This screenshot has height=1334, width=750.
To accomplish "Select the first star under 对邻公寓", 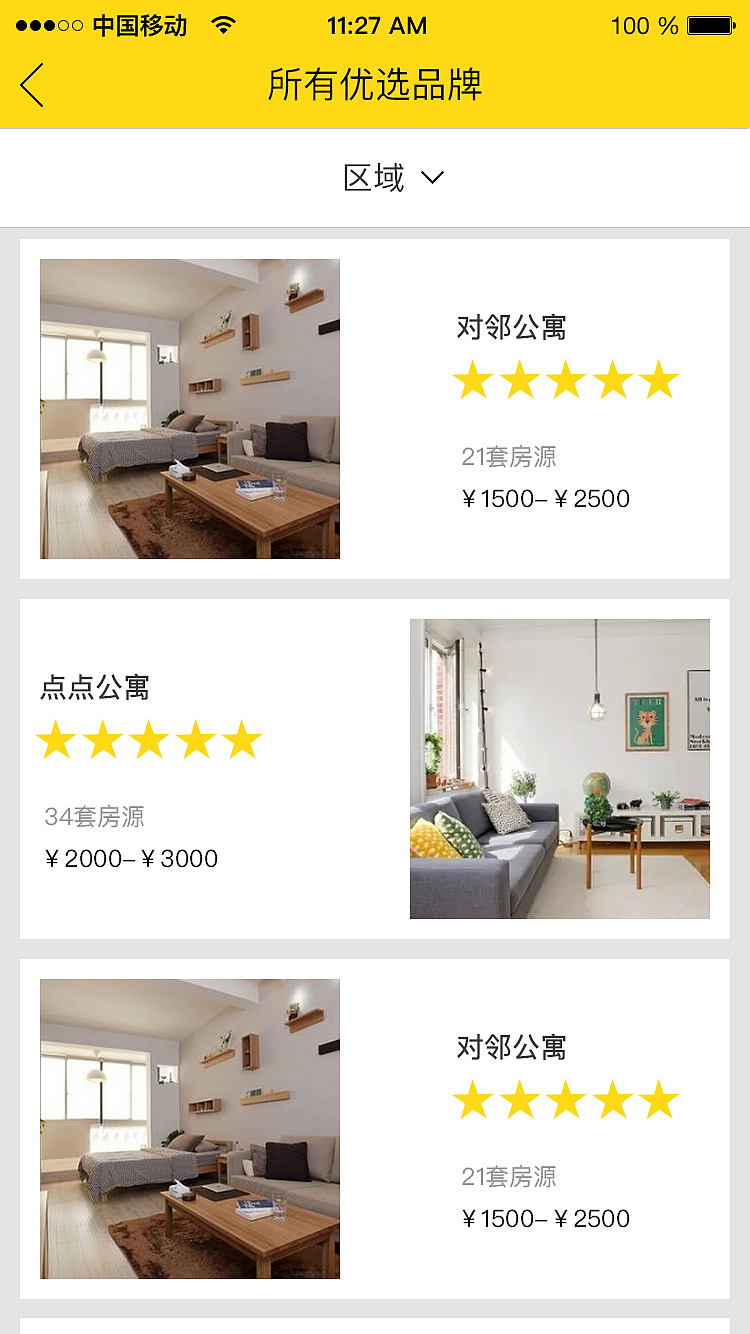I will (472, 380).
